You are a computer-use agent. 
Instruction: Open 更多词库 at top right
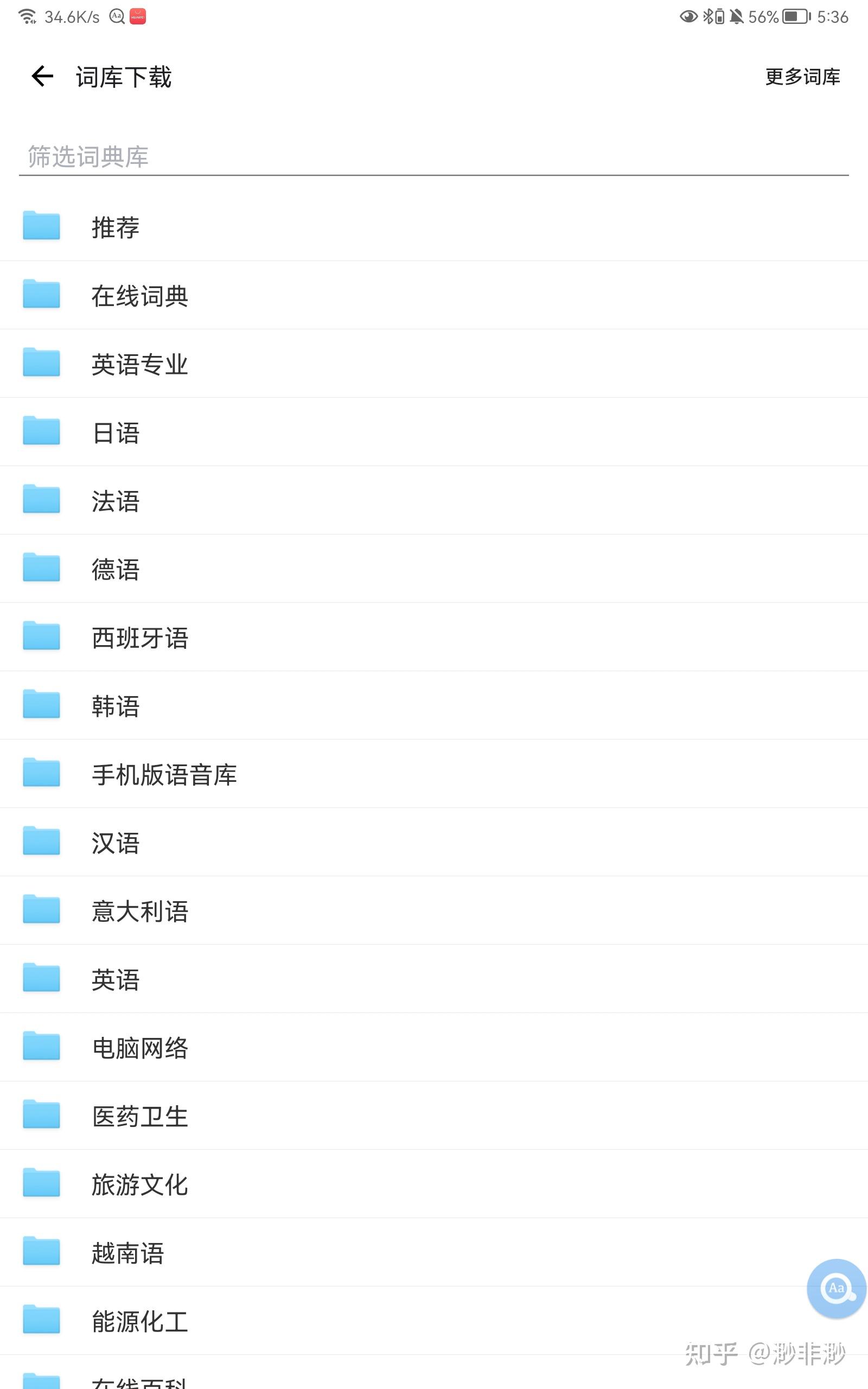click(802, 77)
